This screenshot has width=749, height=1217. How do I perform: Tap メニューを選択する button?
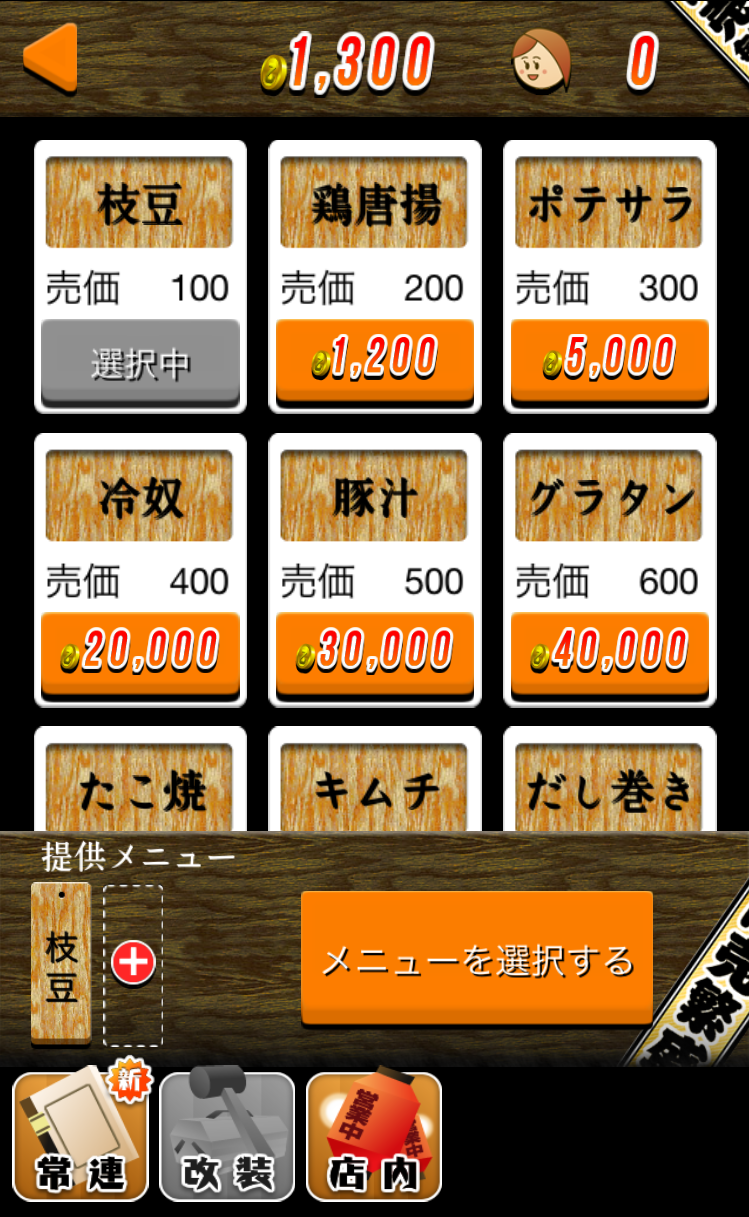tap(477, 959)
